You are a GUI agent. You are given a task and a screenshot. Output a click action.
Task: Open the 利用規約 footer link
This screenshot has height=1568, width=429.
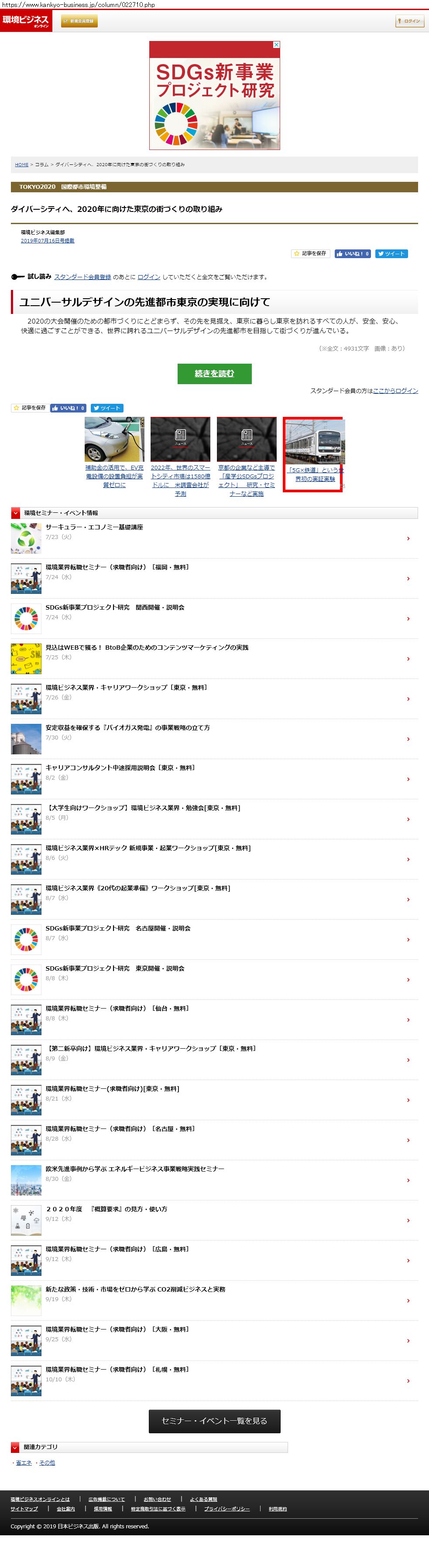pos(277,1509)
